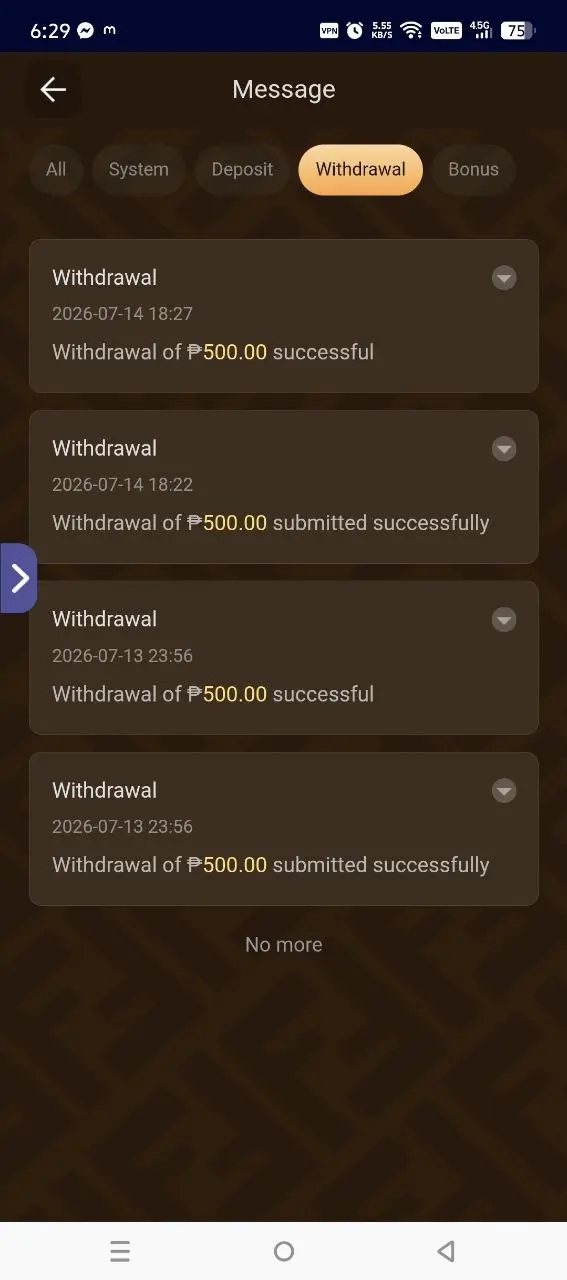567x1280 pixels.
Task: Switch to the All tab
Action: coord(56,169)
